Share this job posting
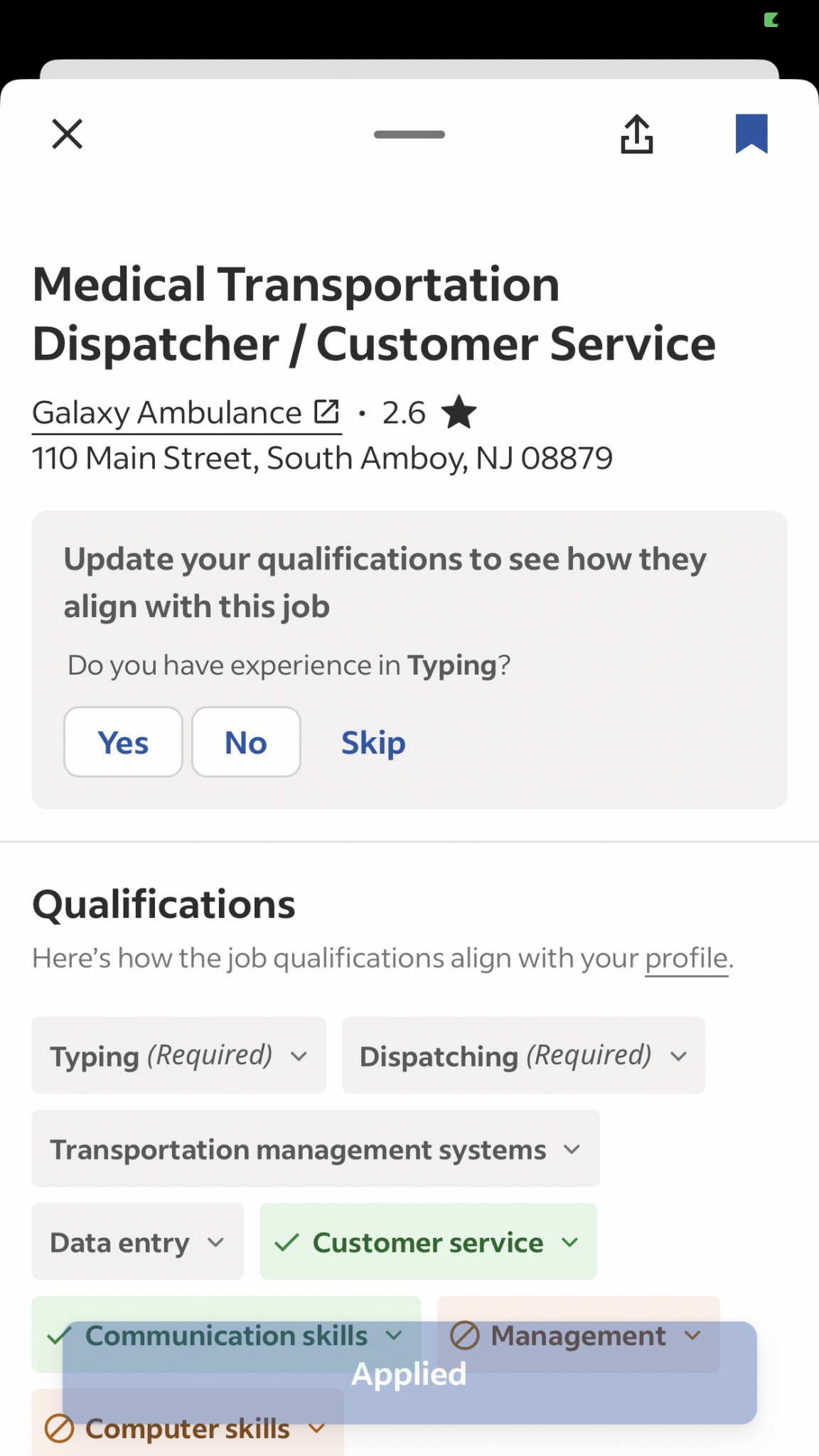 point(636,134)
